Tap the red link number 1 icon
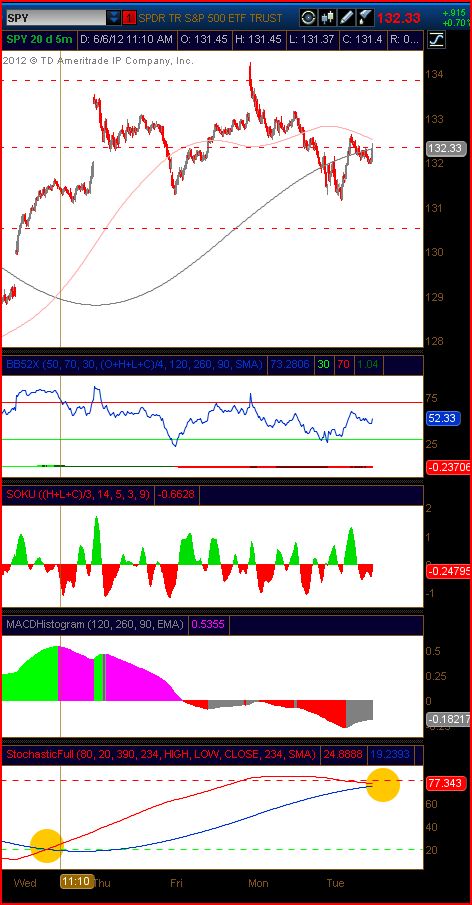This screenshot has width=472, height=905. [129, 18]
